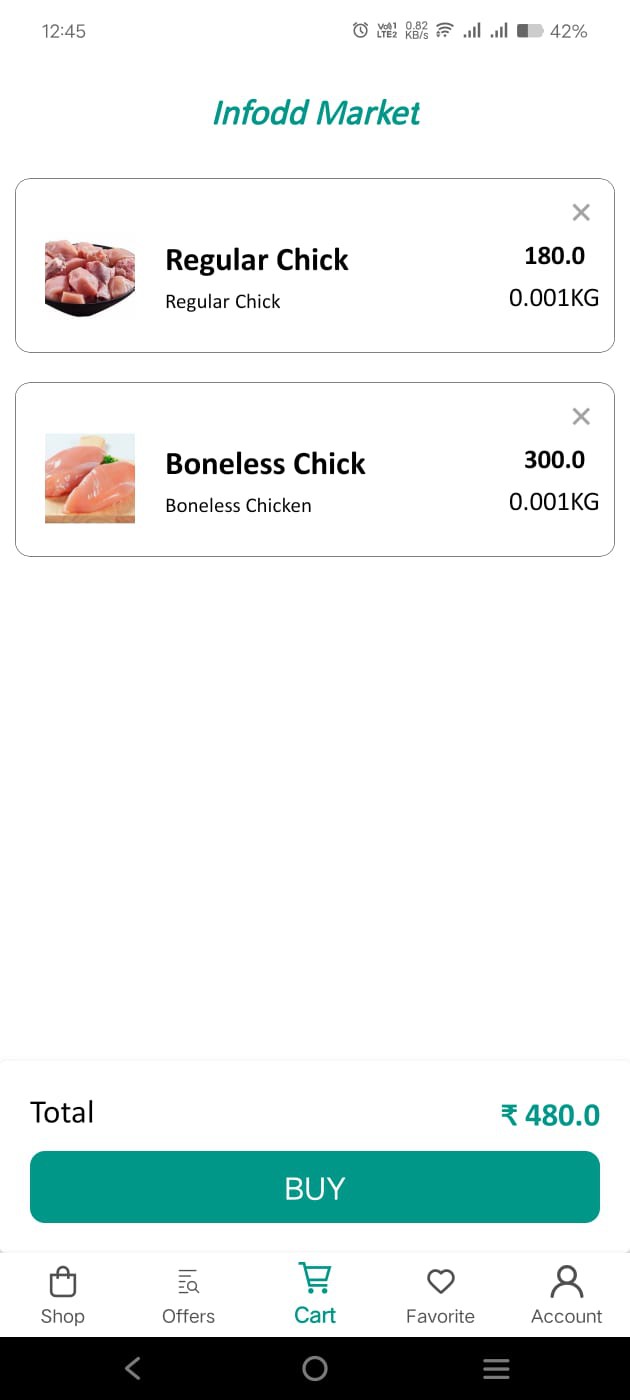Open the Favorite tab

[x=440, y=1295]
